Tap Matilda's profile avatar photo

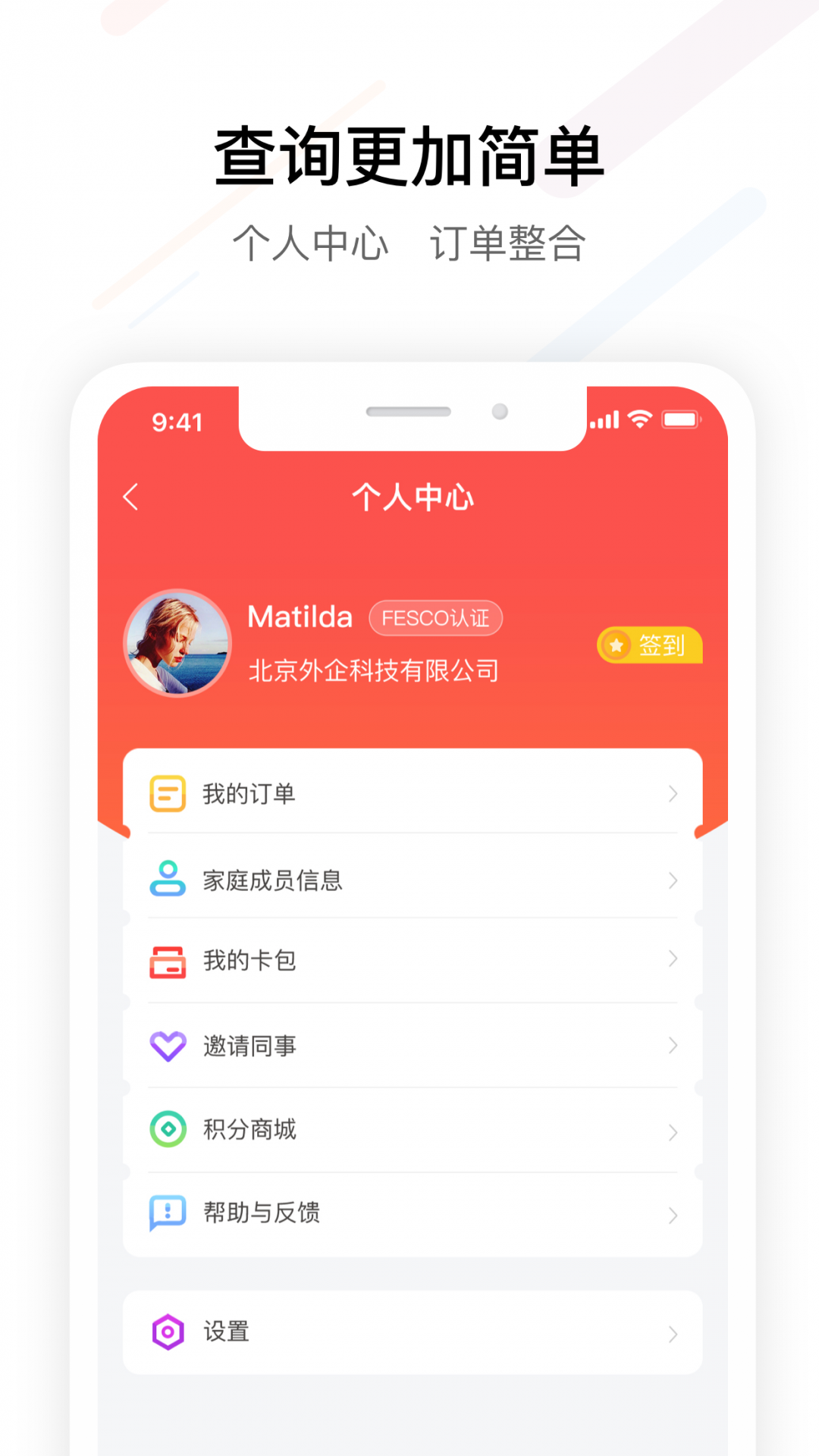pos(179,643)
